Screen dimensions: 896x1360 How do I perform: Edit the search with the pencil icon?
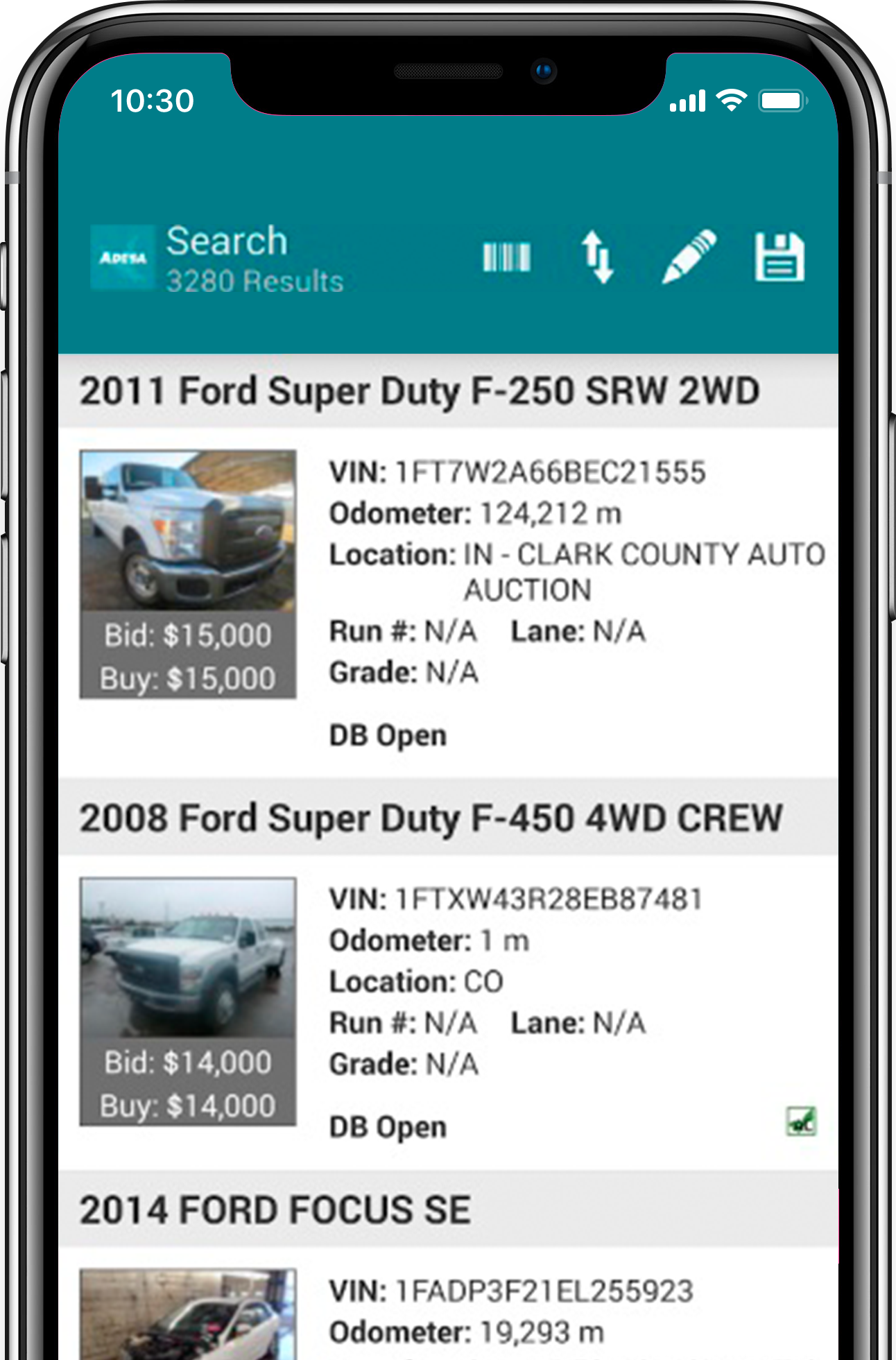(x=689, y=257)
